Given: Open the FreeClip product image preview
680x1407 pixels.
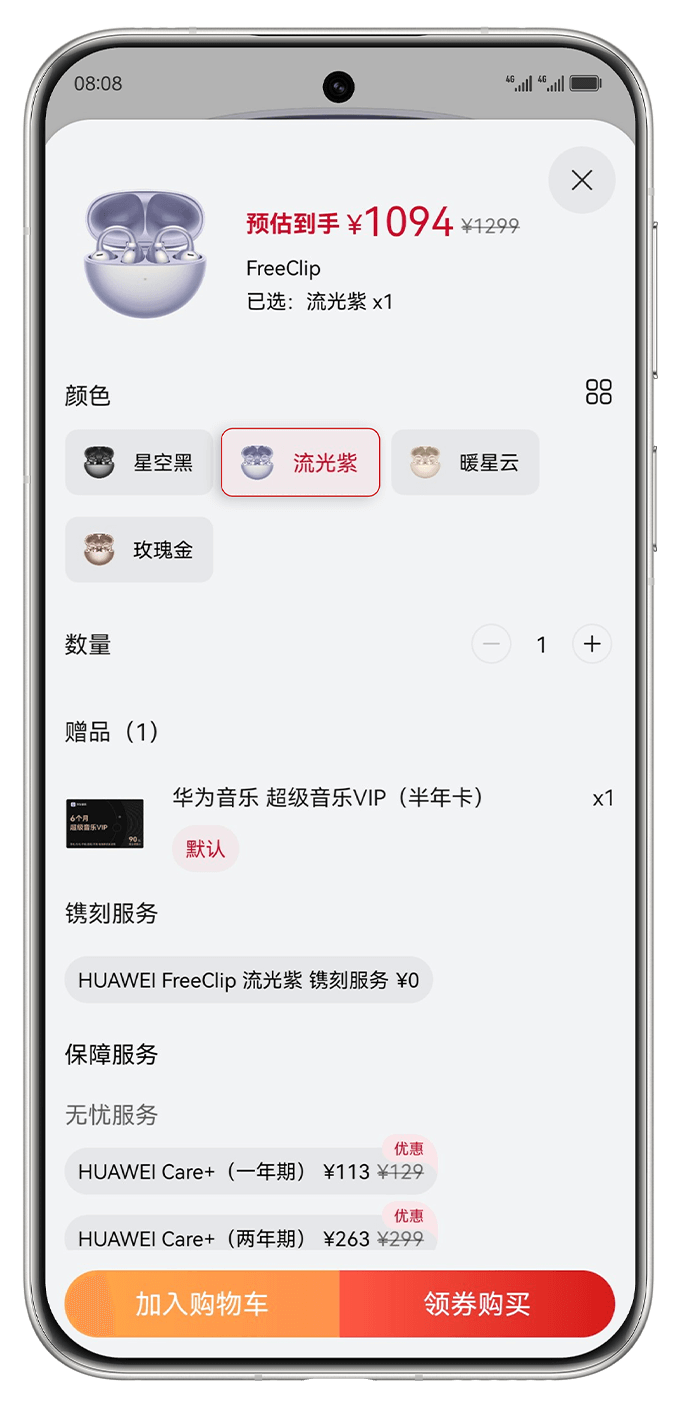Looking at the screenshot, I should (147, 255).
